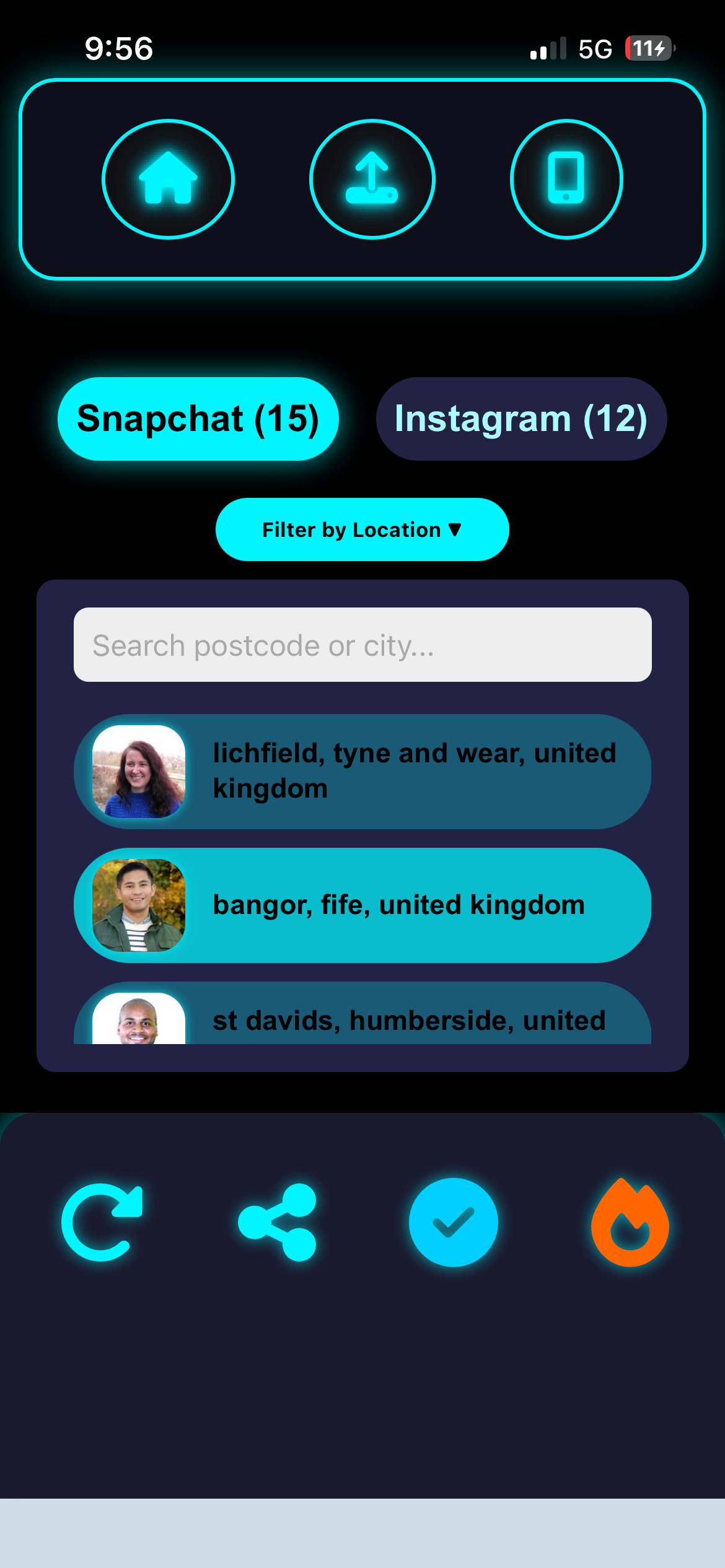Tap the orange flame icon

[630, 1223]
